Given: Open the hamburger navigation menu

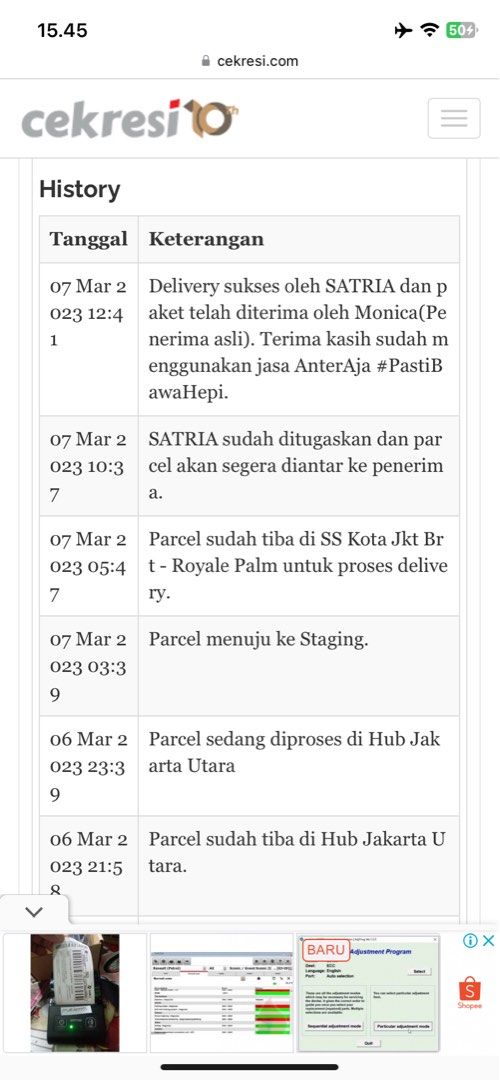Looking at the screenshot, I should (454, 118).
